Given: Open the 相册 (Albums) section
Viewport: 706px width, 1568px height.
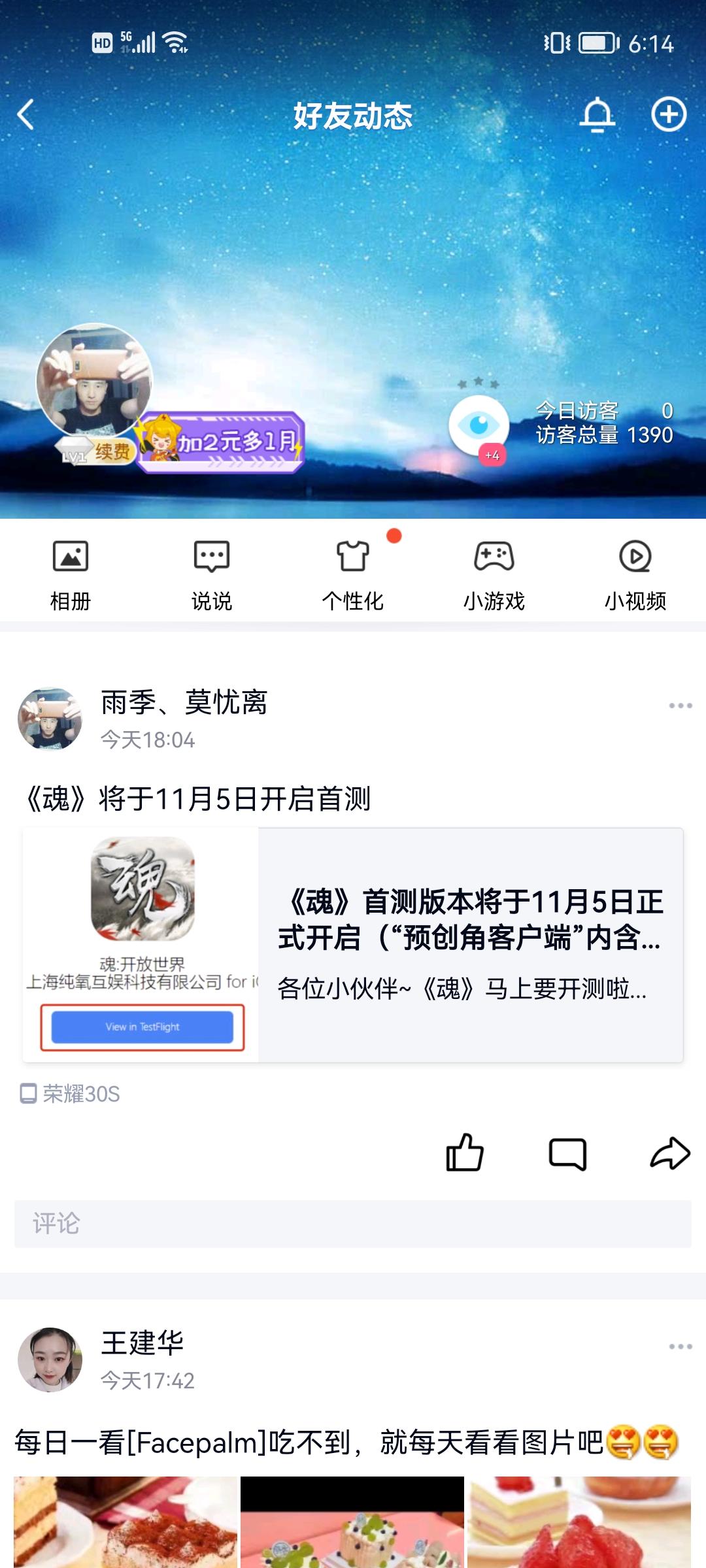Looking at the screenshot, I should coord(71,572).
